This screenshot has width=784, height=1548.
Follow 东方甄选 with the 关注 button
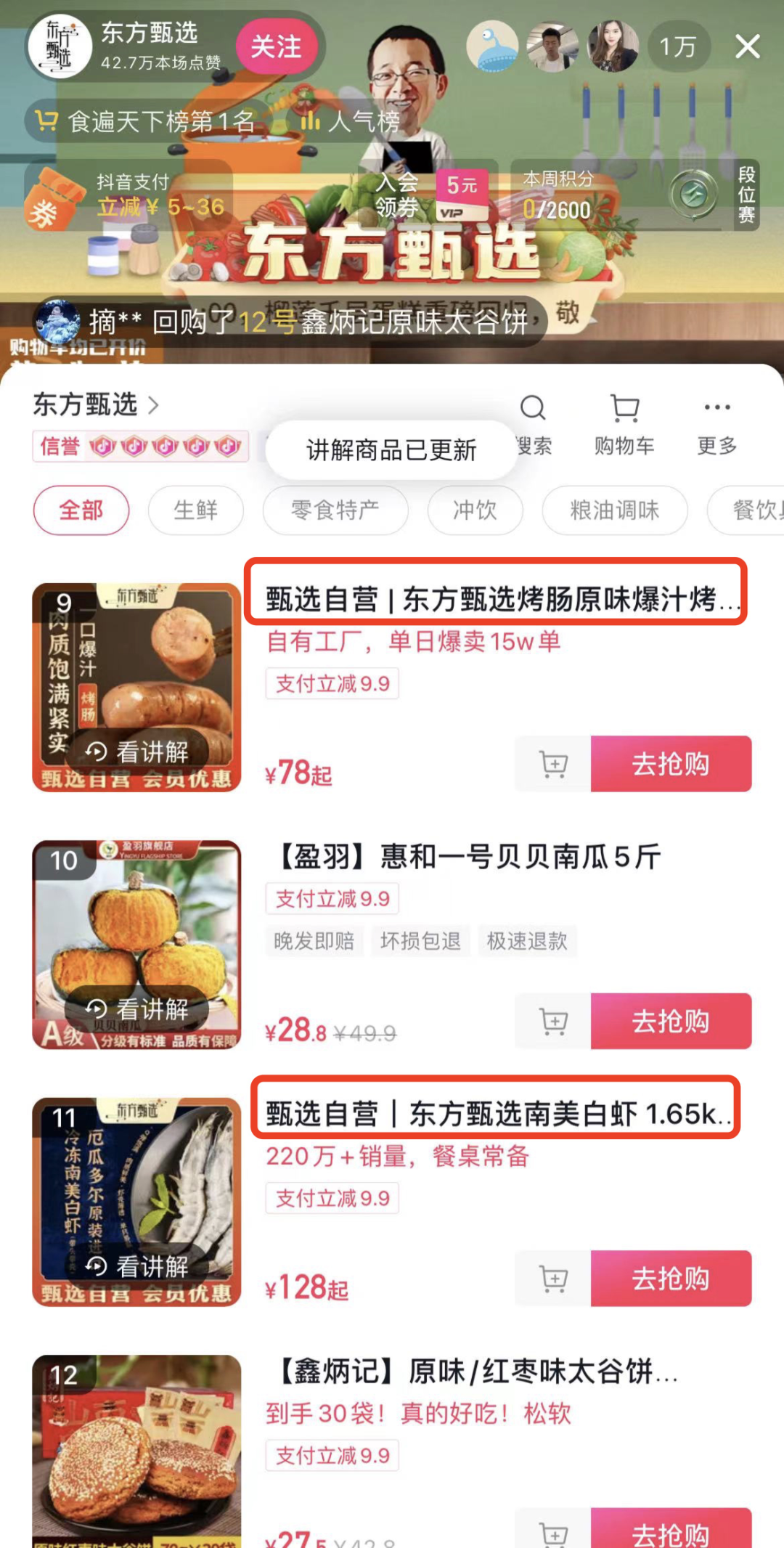[276, 47]
